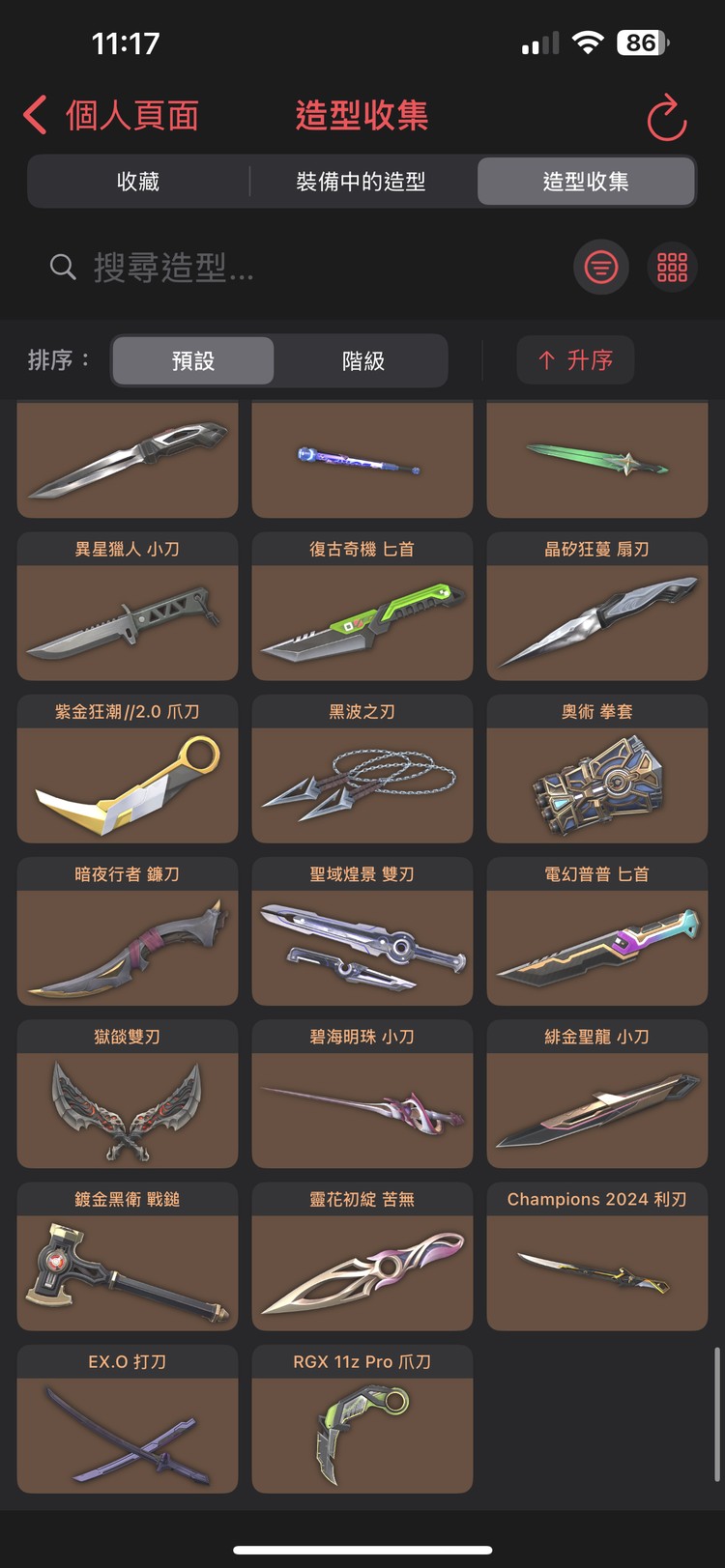Select the 獄燄雙刃 skin card
Screen dimensions: 725x1568
click(x=128, y=1094)
